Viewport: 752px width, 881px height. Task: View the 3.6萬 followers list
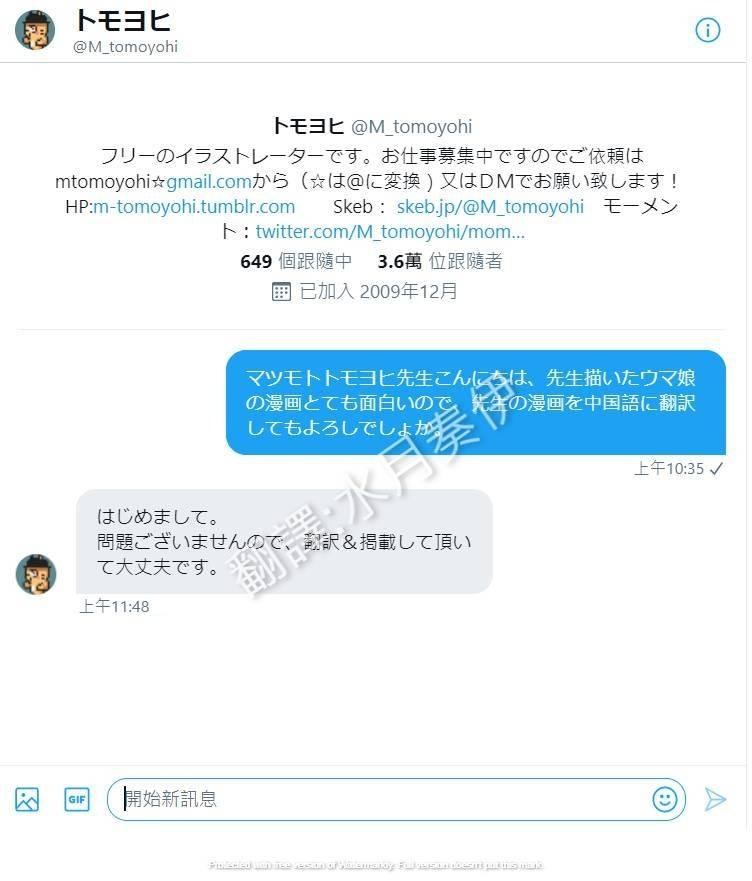point(440,262)
